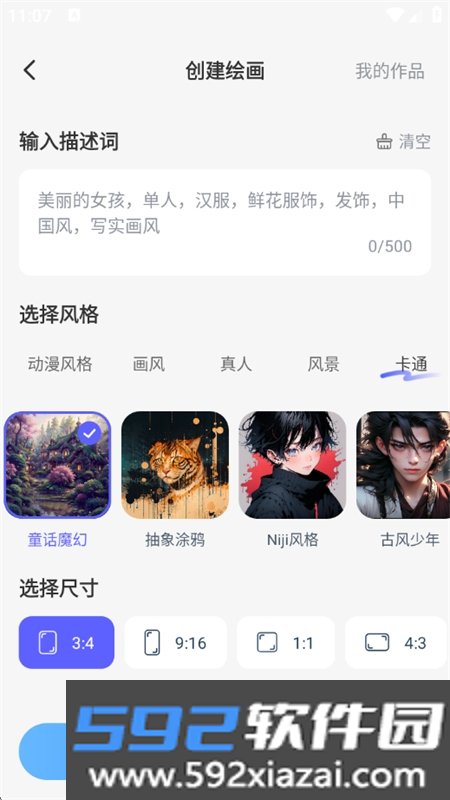Image resolution: width=450 pixels, height=800 pixels.
Task: Choose the 童话魔幻 style thumbnail
Action: point(57,465)
